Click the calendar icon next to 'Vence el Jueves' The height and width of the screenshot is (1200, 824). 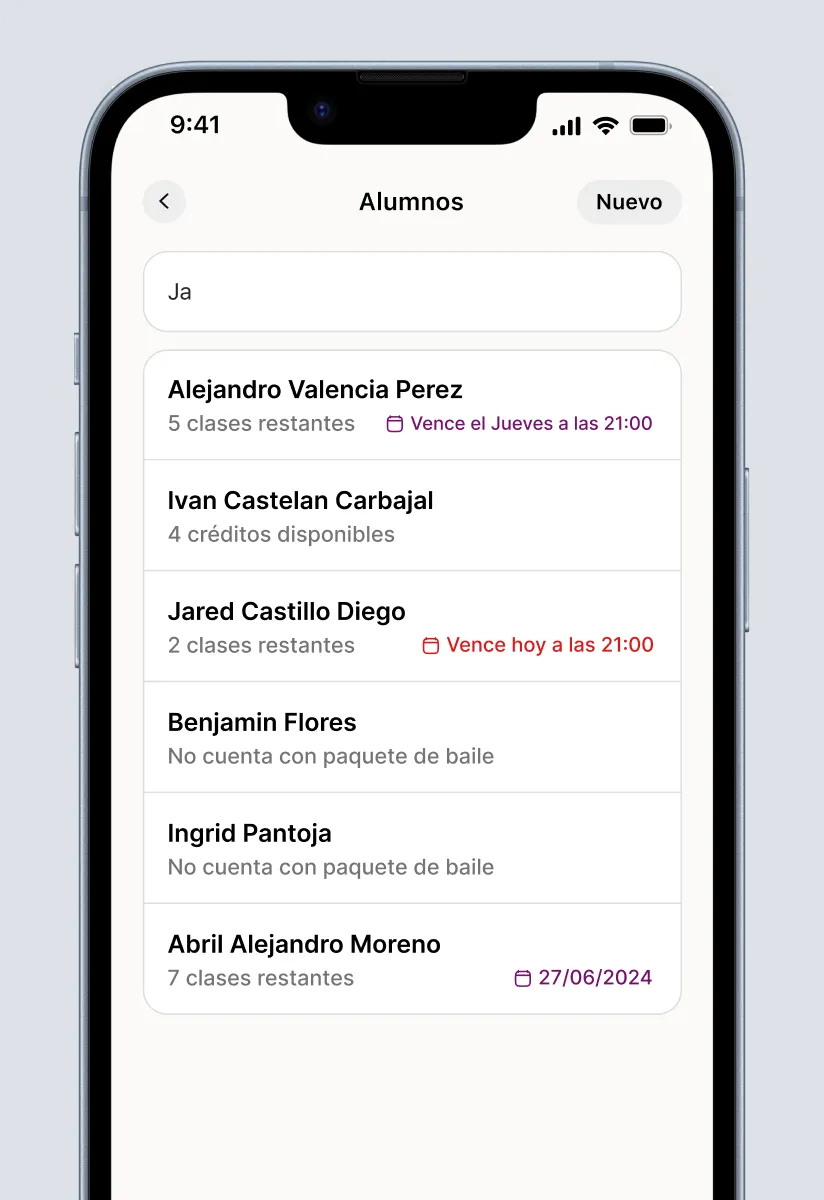click(x=393, y=423)
